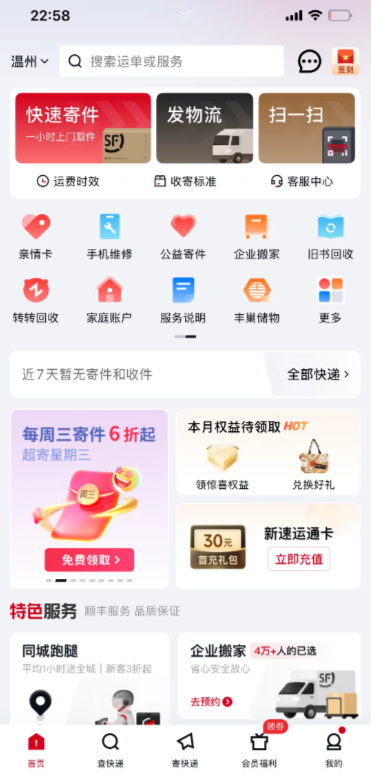The height and width of the screenshot is (783, 371).
Task: Open the 发物流 card
Action: pos(205,128)
